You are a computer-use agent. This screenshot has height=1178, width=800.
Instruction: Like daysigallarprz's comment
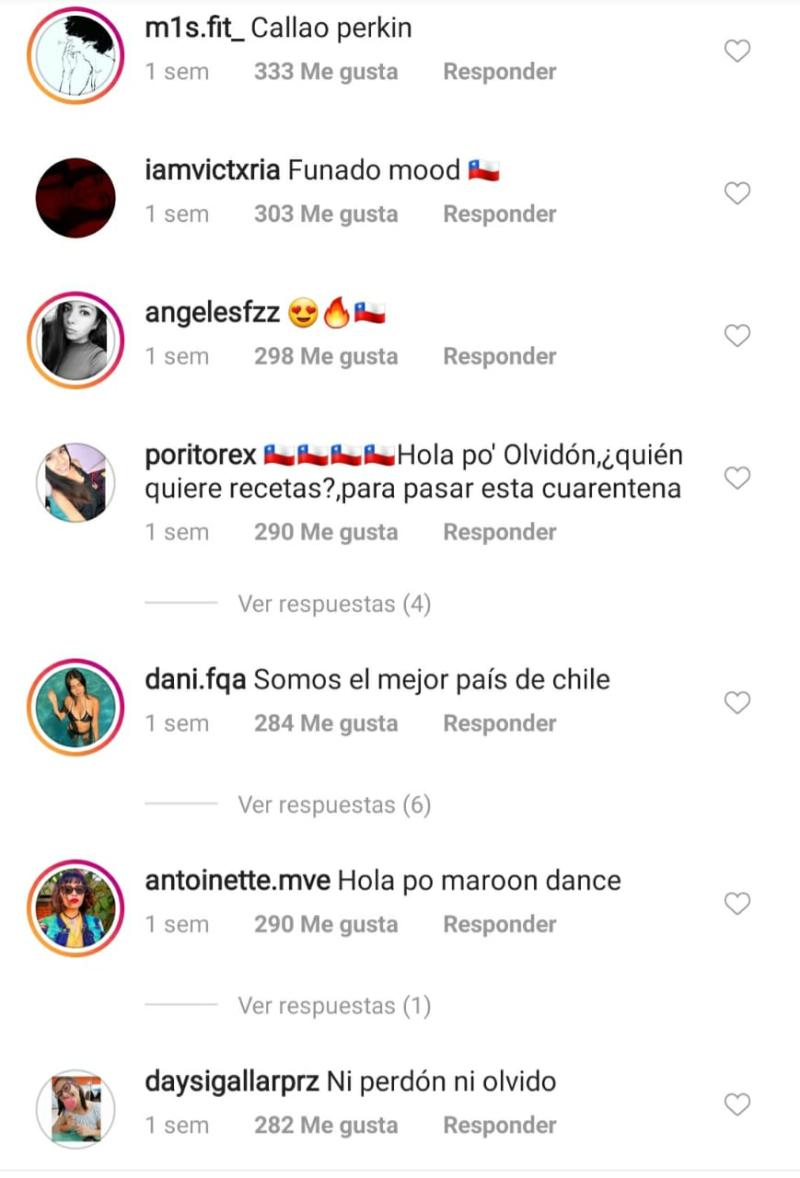[x=737, y=1104]
